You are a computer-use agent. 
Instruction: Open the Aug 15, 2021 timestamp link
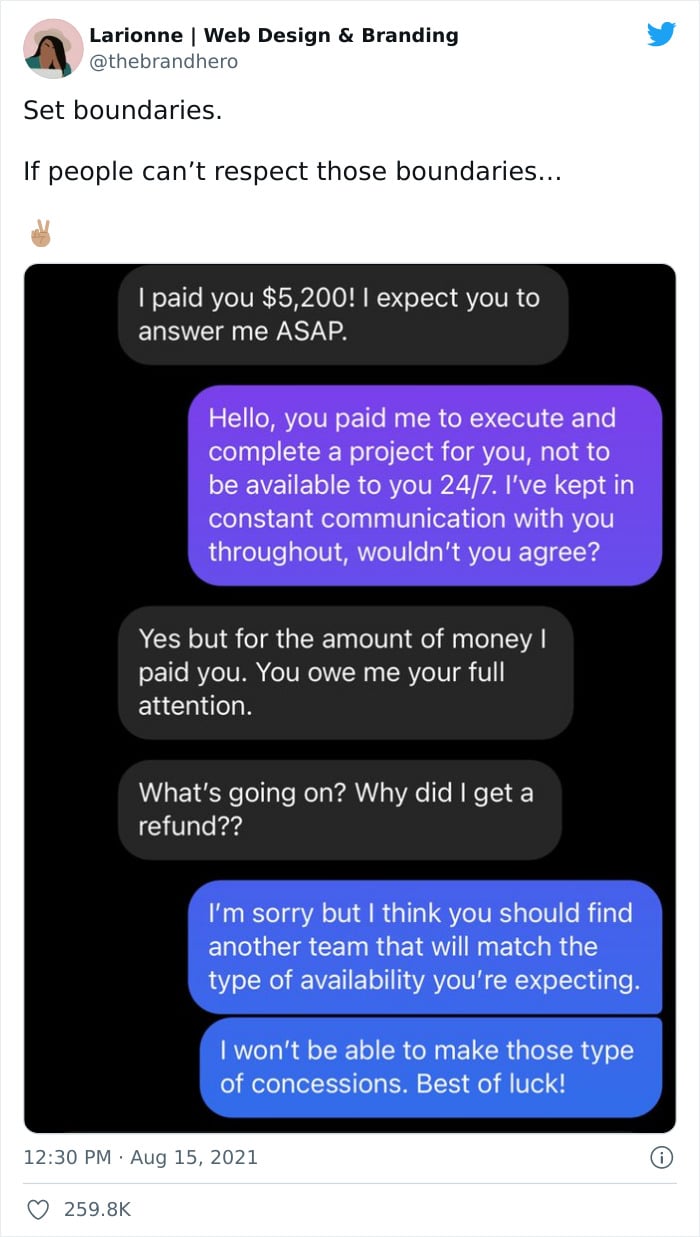tap(141, 1157)
